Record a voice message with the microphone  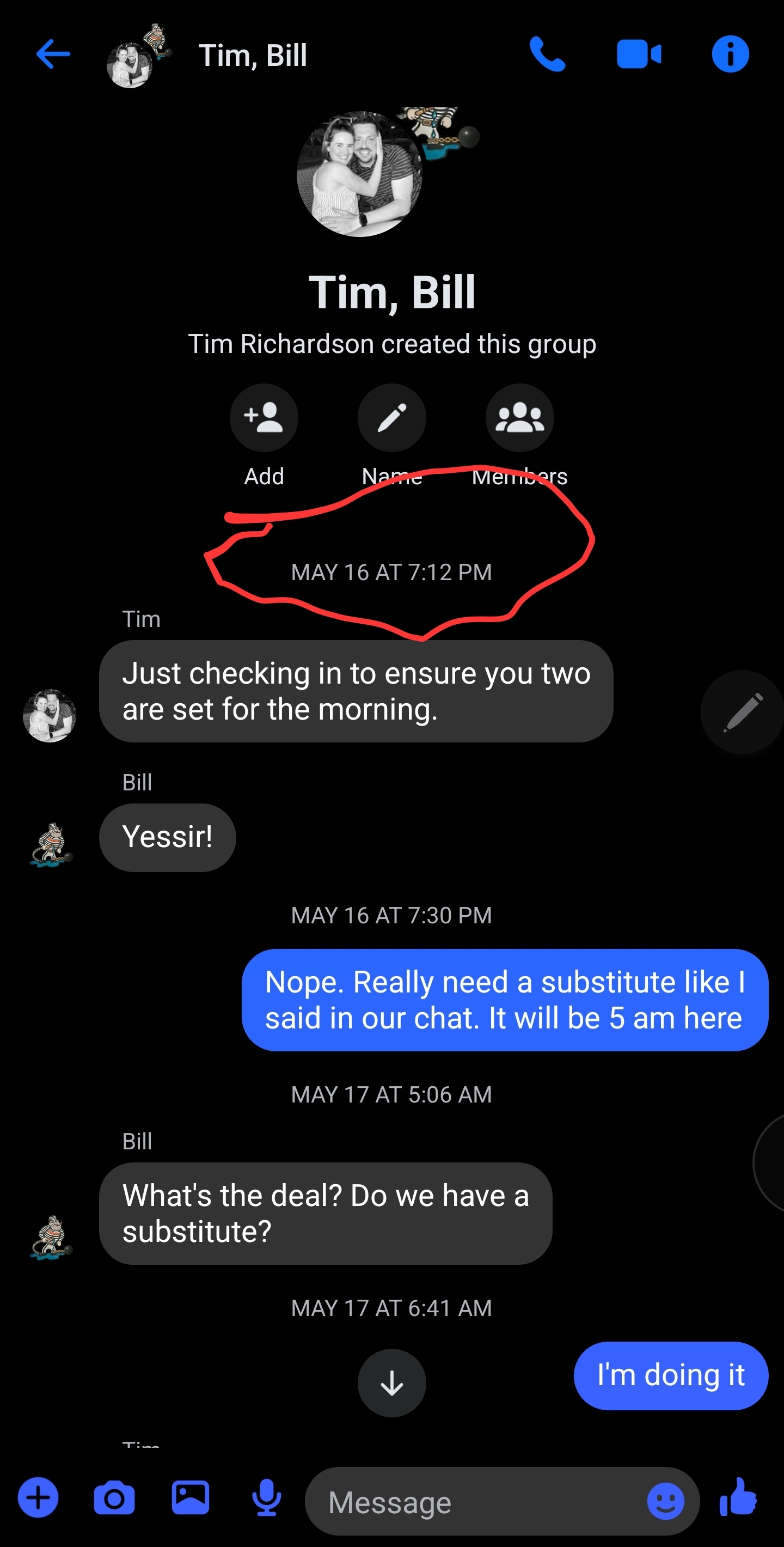267,1498
